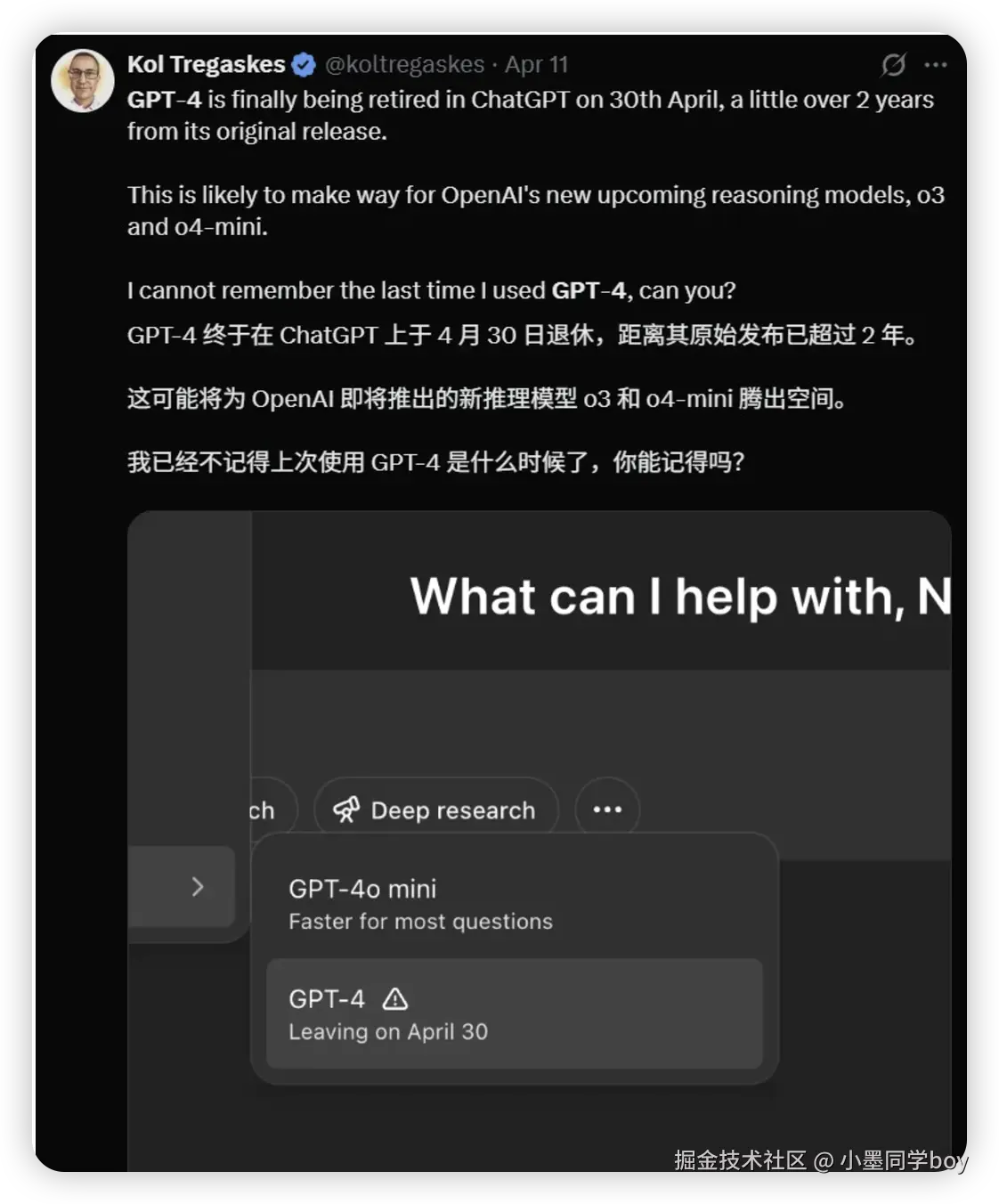Image resolution: width=999 pixels, height=1204 pixels.
Task: Open the post's three-dot overflow menu
Action: point(935,65)
